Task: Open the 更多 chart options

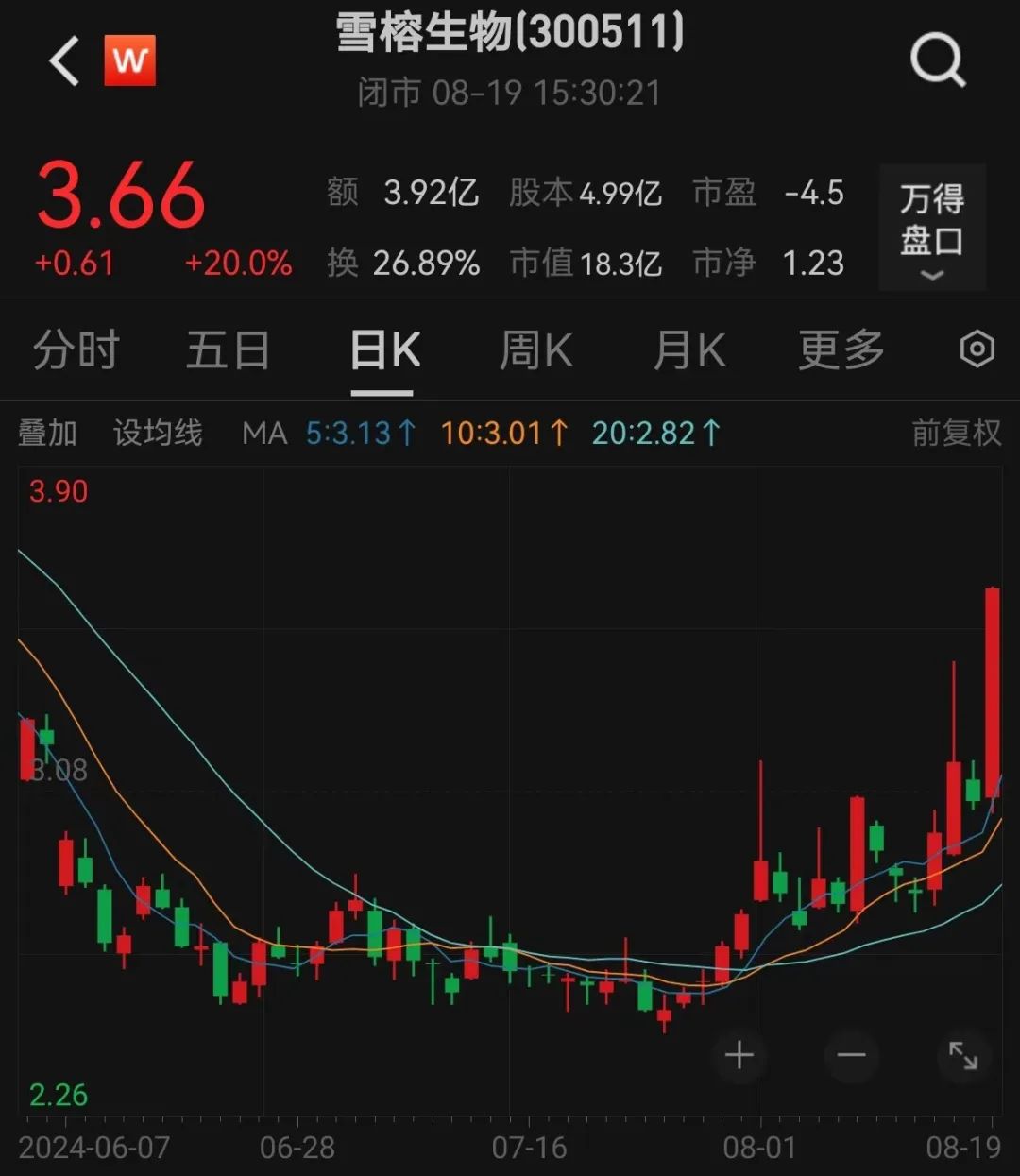Action: coord(841,350)
